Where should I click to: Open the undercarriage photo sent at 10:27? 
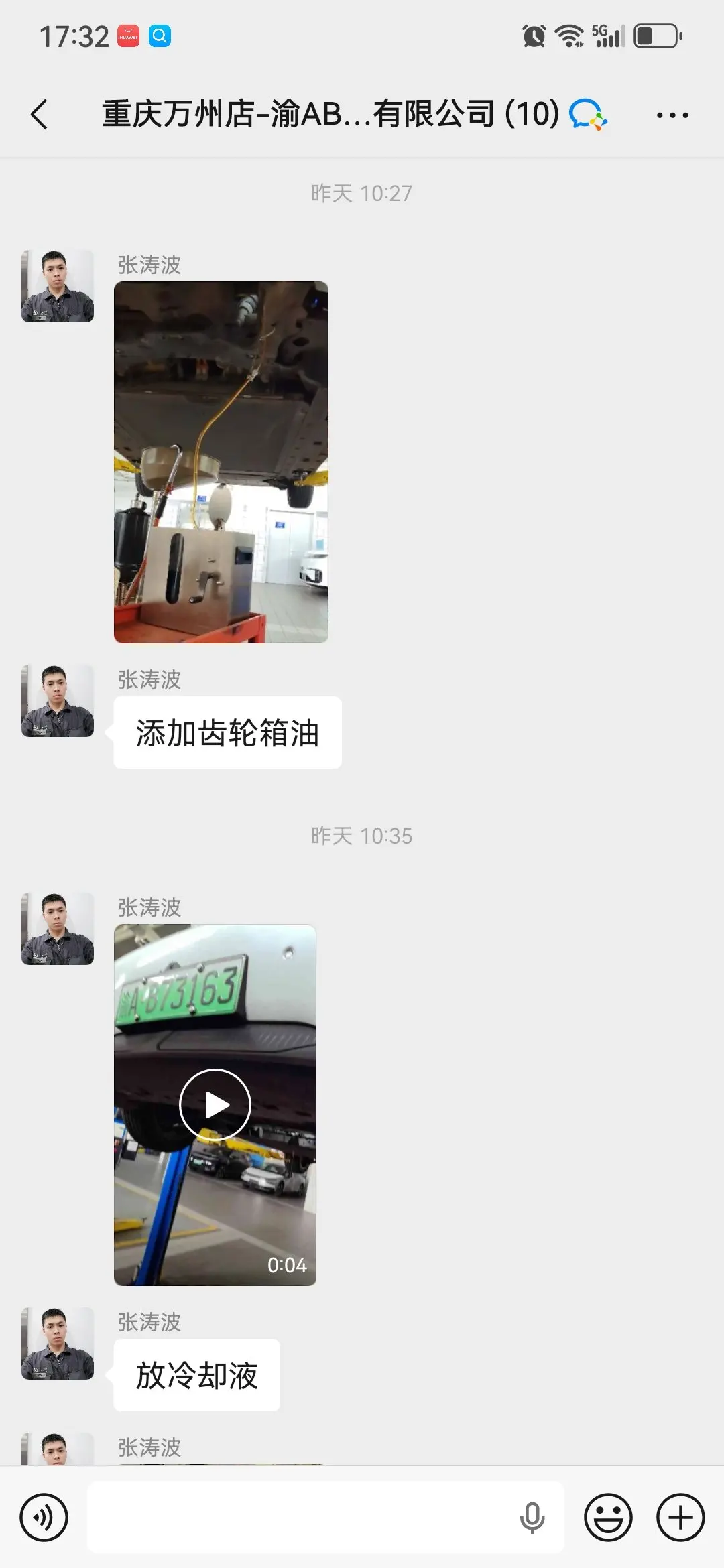221,462
